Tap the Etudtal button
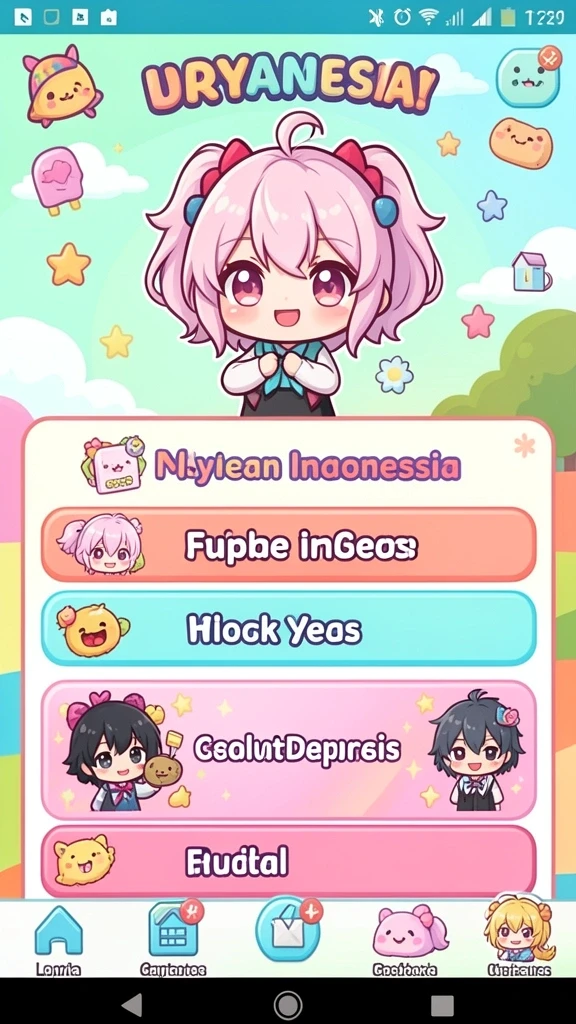This screenshot has width=576, height=1024. tap(289, 861)
